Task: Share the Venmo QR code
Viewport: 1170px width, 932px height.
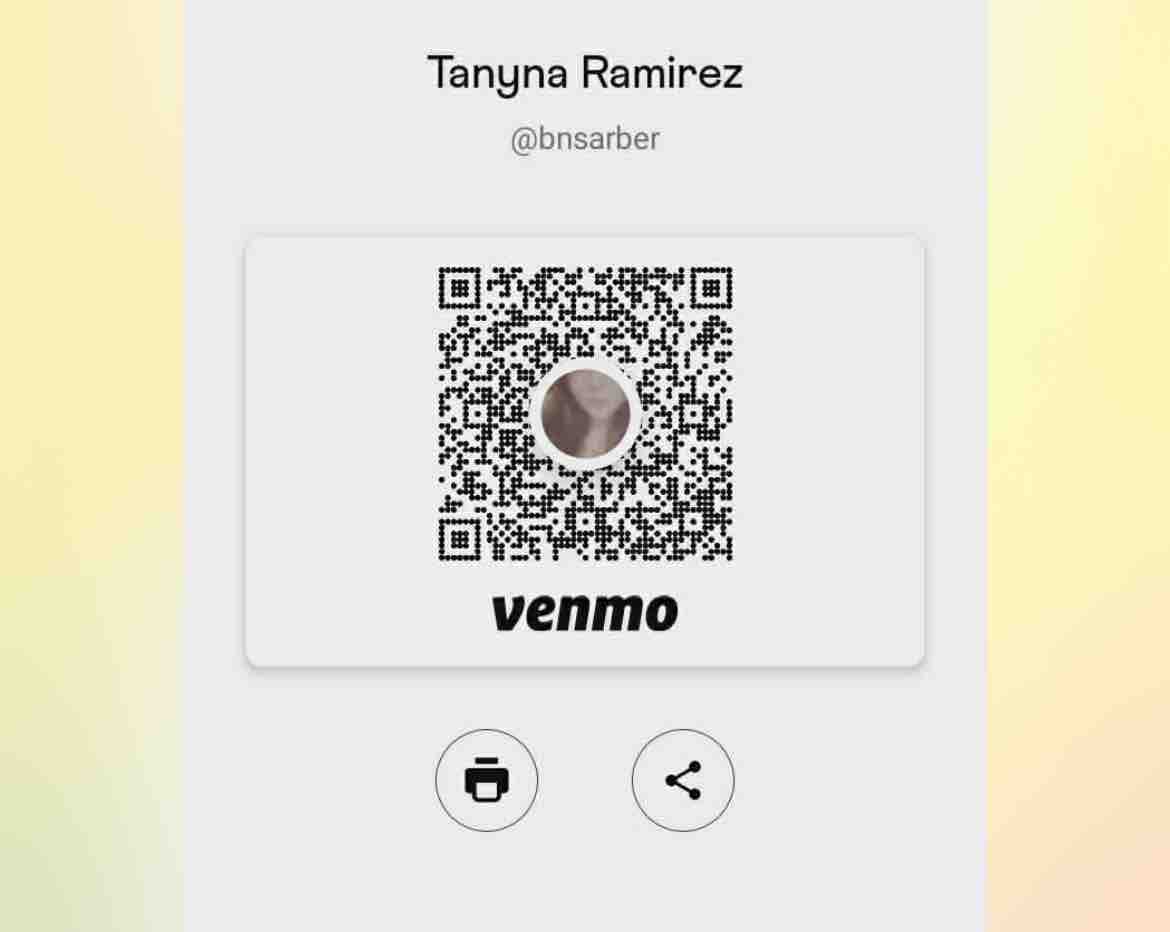Action: pyautogui.click(x=683, y=780)
